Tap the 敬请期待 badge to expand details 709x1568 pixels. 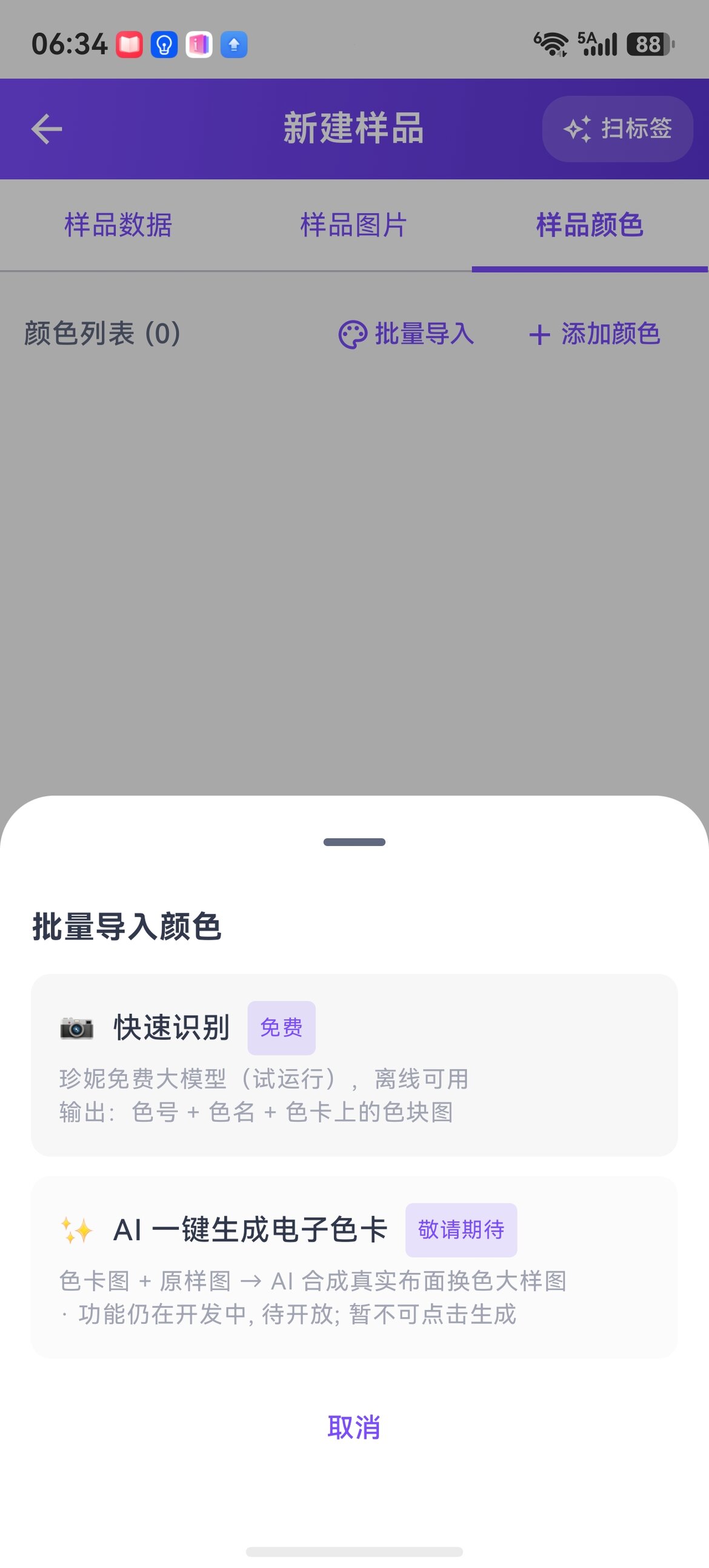[x=461, y=1229]
